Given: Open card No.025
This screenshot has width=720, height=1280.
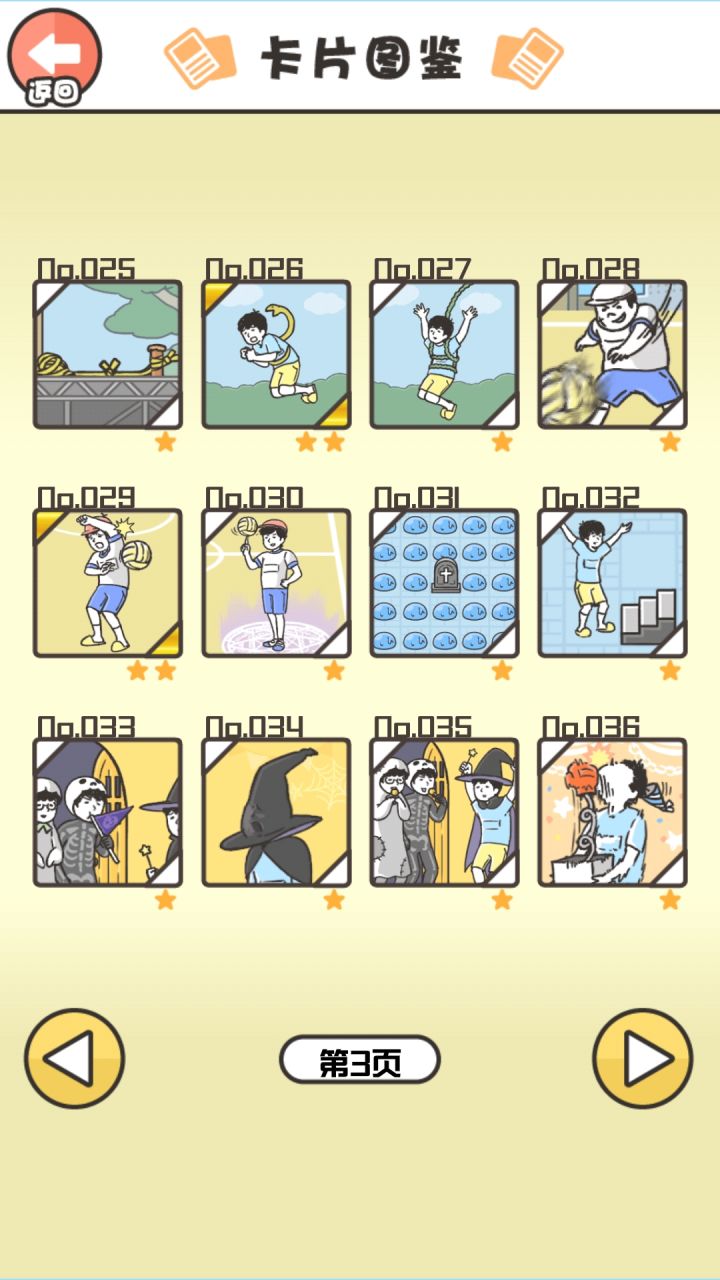Looking at the screenshot, I should pyautogui.click(x=108, y=354).
